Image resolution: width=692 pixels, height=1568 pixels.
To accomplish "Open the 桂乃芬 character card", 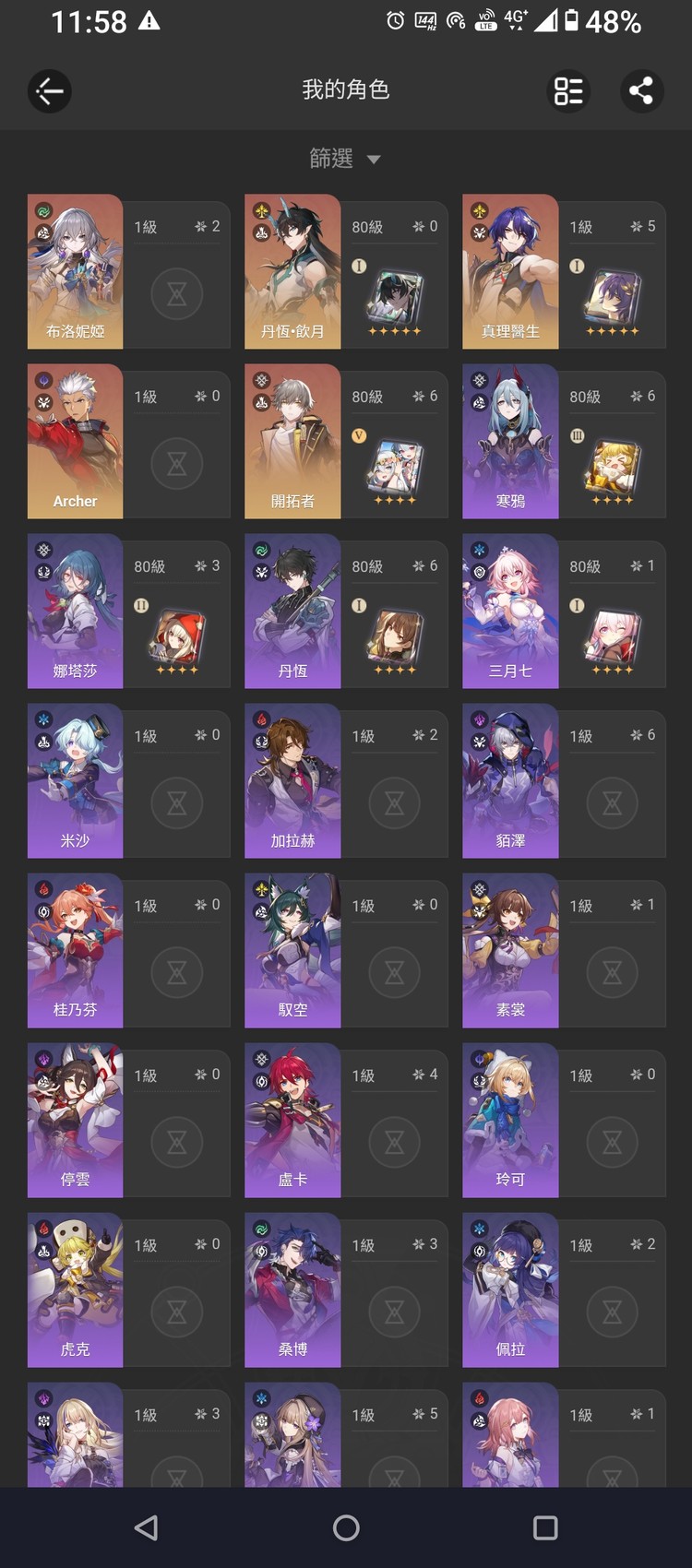I will [76, 950].
